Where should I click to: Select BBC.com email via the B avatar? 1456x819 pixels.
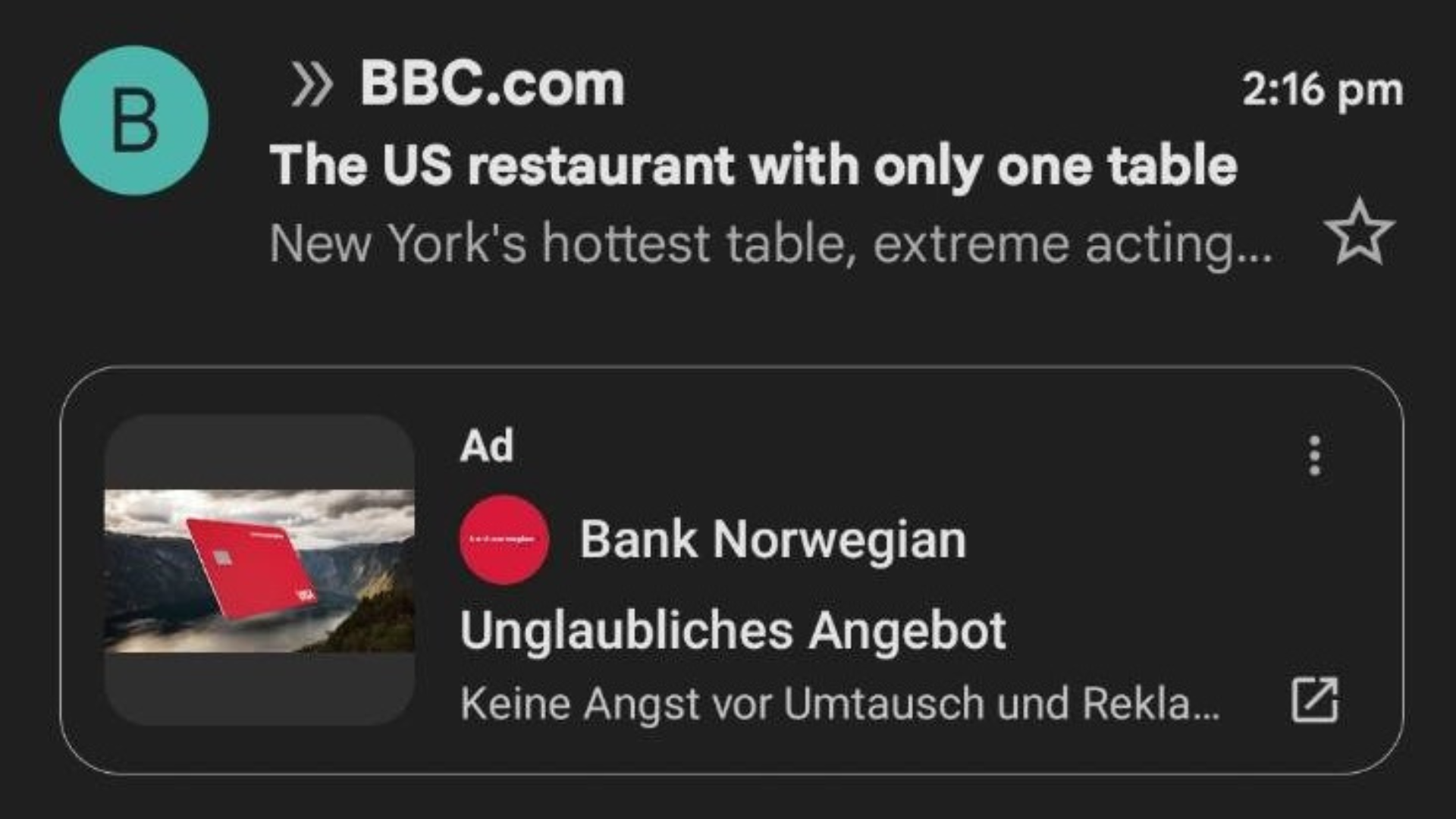point(134,121)
